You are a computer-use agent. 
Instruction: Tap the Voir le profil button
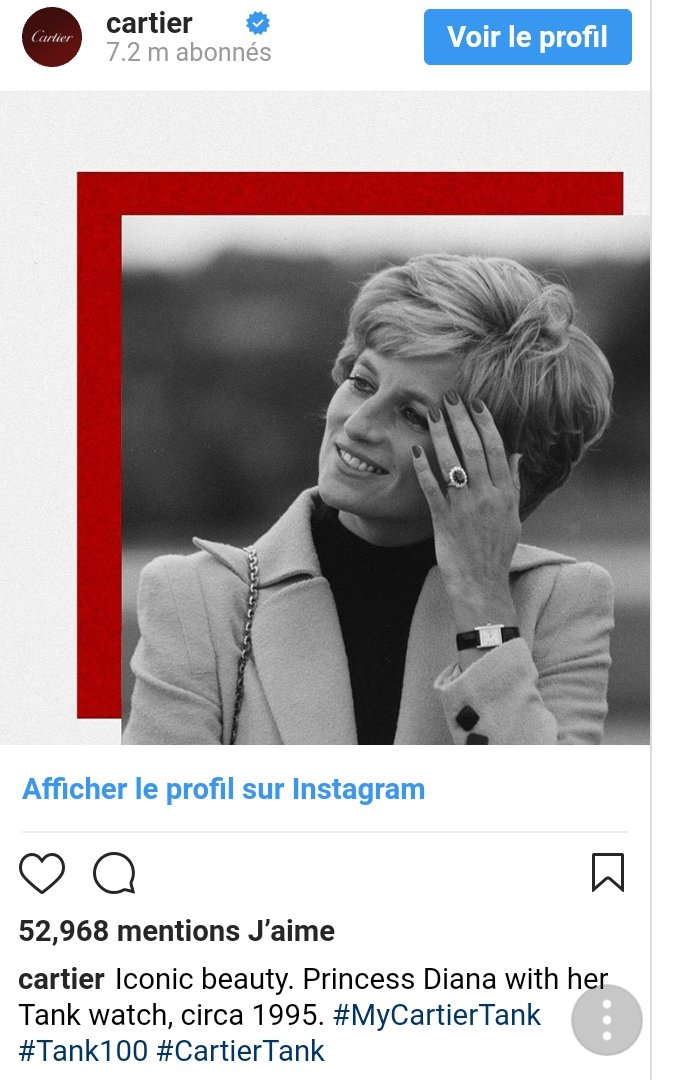[527, 37]
